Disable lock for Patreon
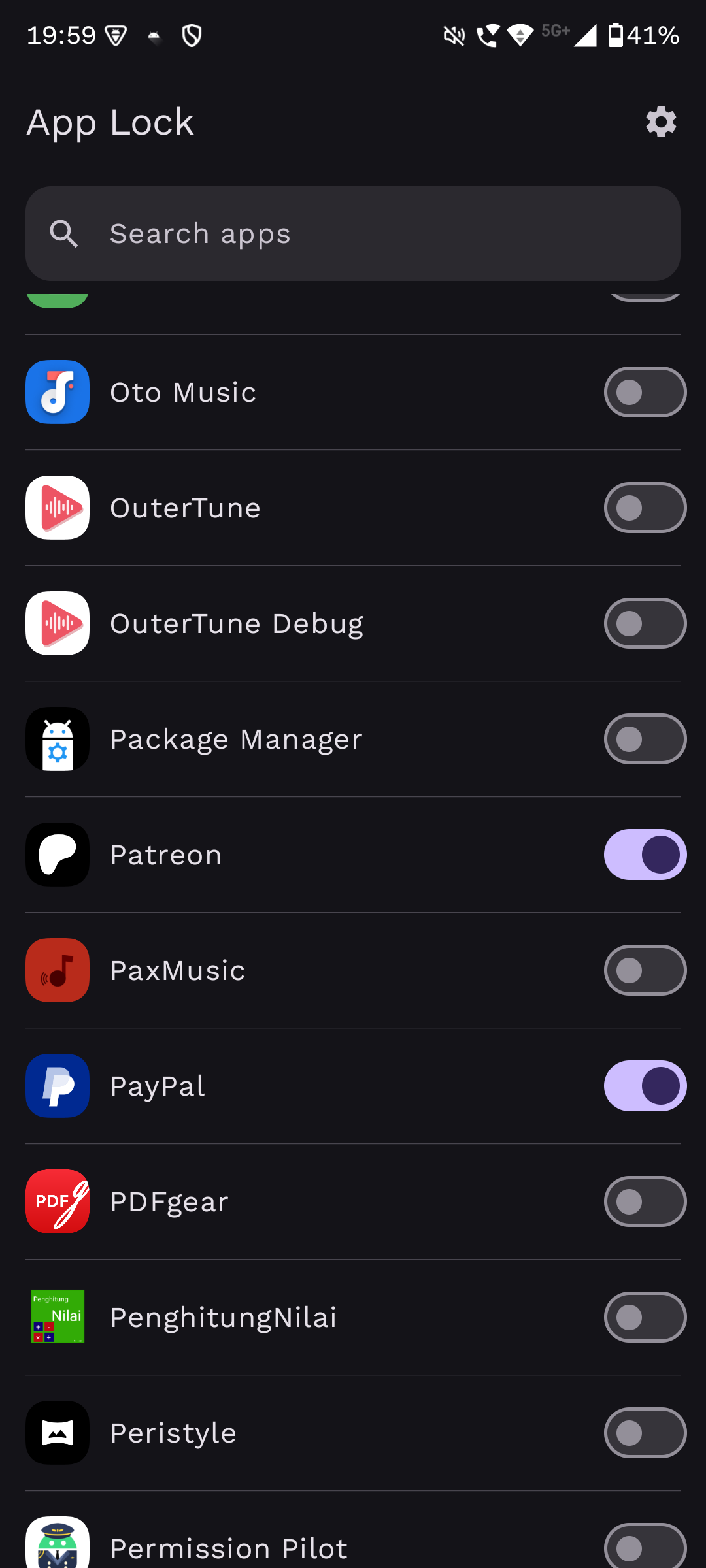 pos(645,855)
